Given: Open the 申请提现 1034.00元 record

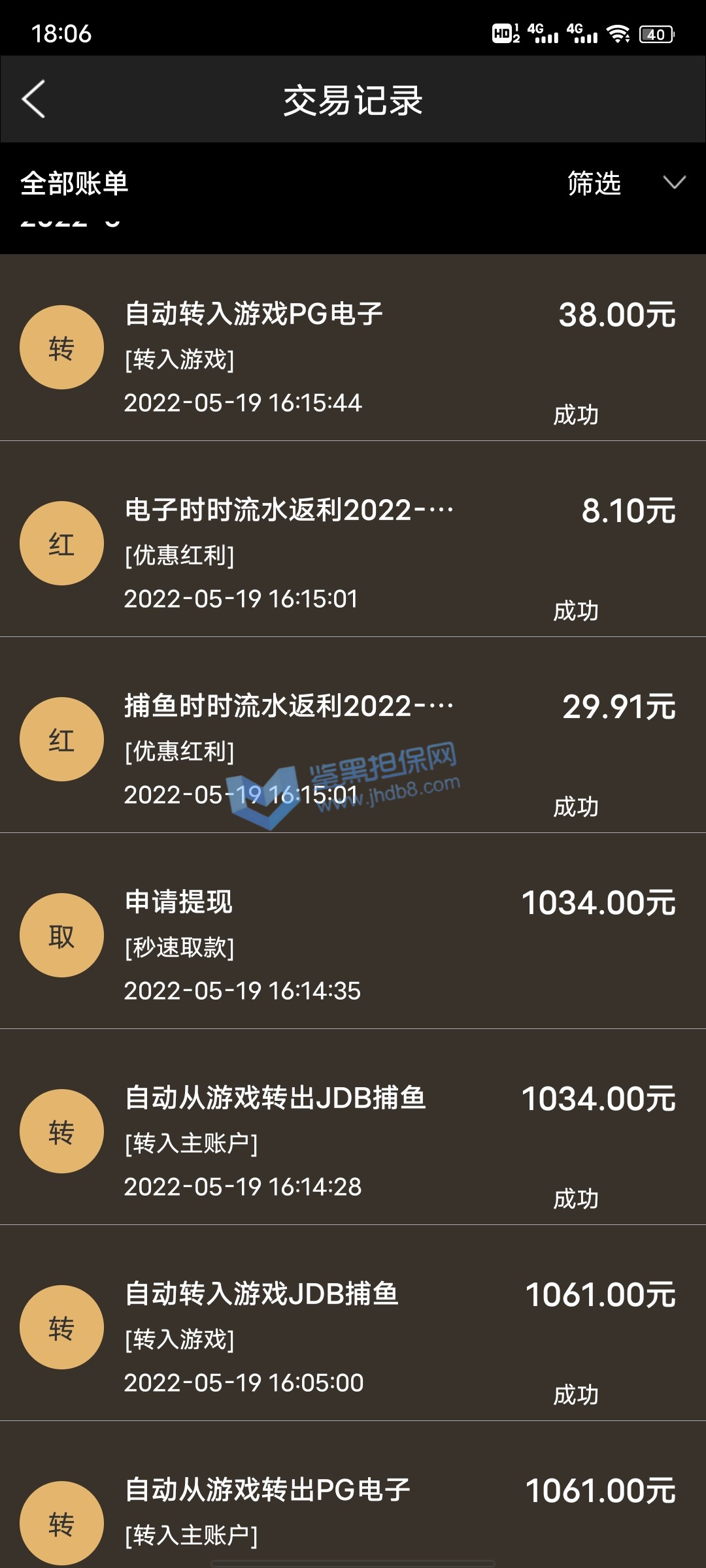Looking at the screenshot, I should pos(353,936).
